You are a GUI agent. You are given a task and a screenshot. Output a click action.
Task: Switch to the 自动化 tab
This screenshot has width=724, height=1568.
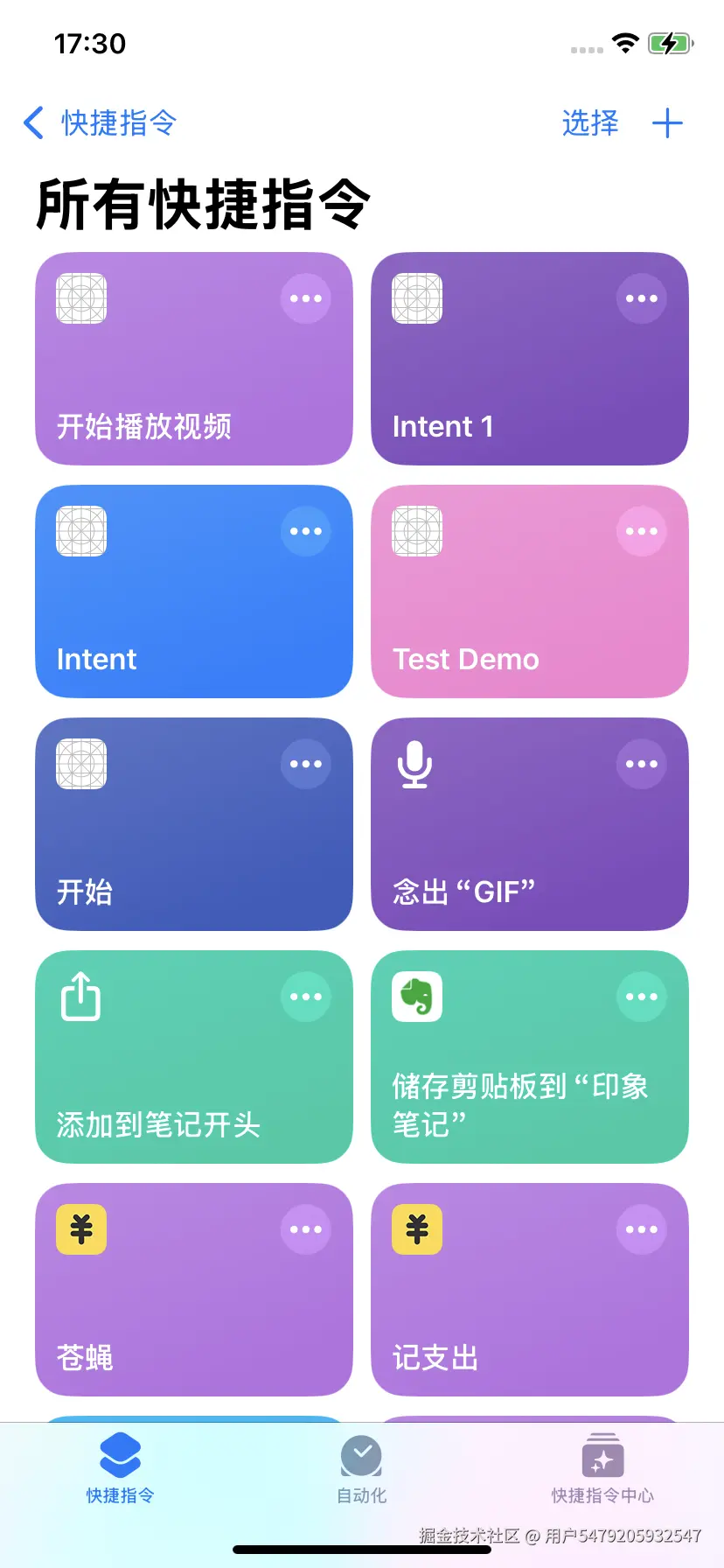click(x=361, y=1469)
